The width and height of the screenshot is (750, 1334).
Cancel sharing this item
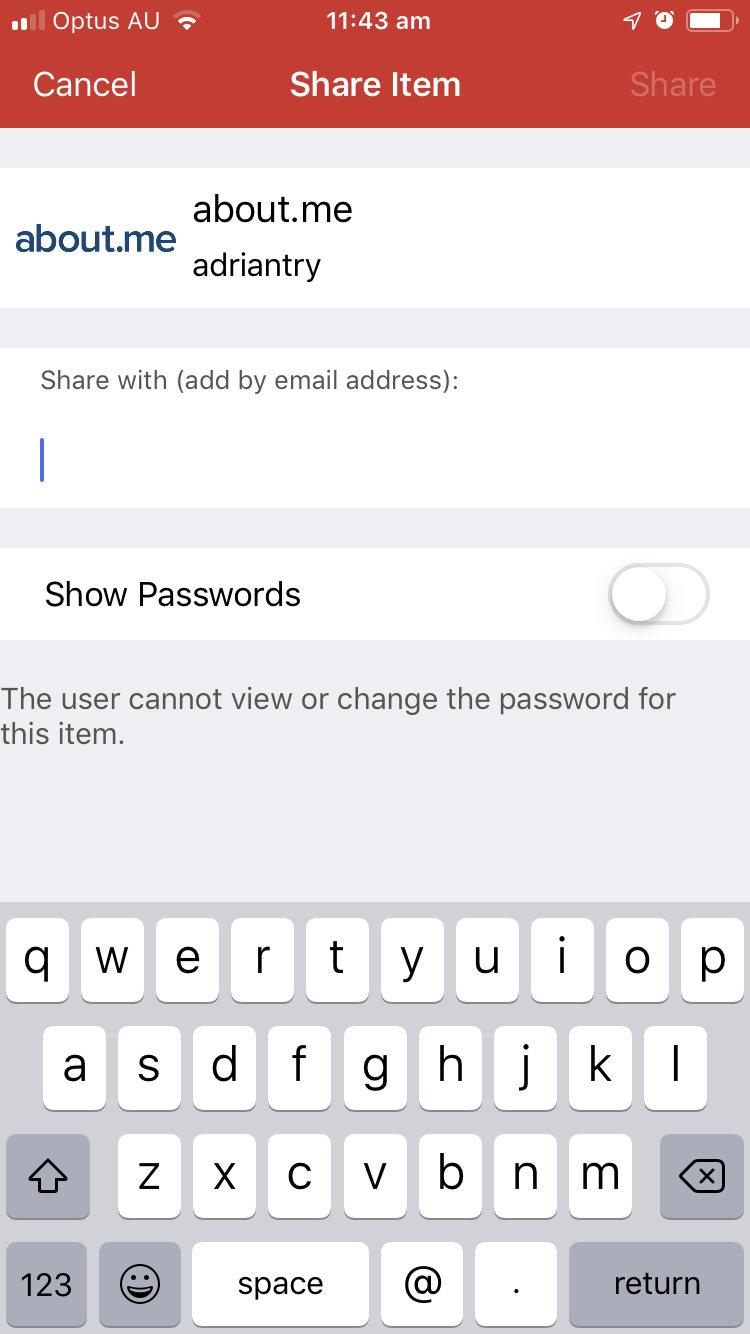[x=85, y=85]
